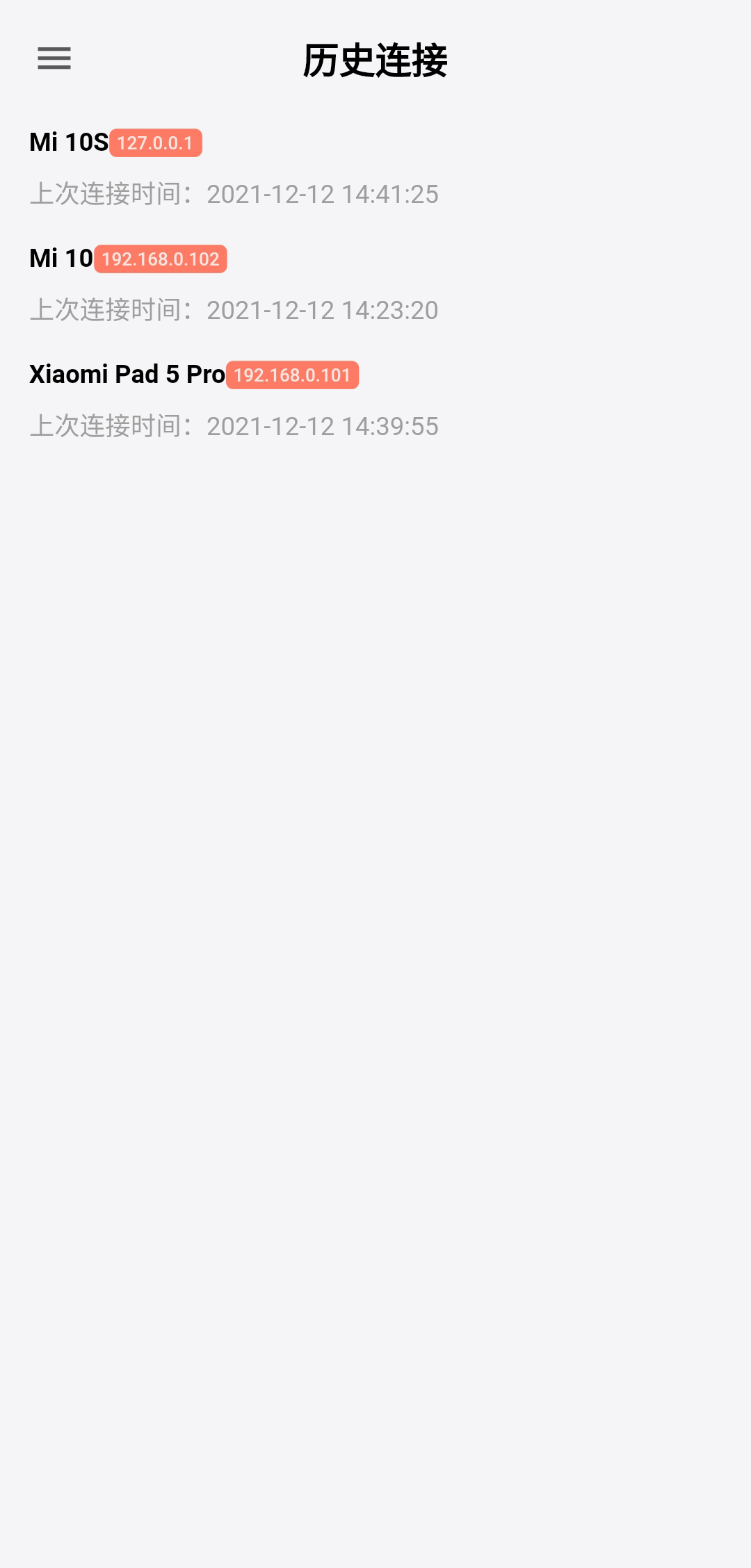Expand the Mi 10S history record

pyautogui.click(x=209, y=167)
